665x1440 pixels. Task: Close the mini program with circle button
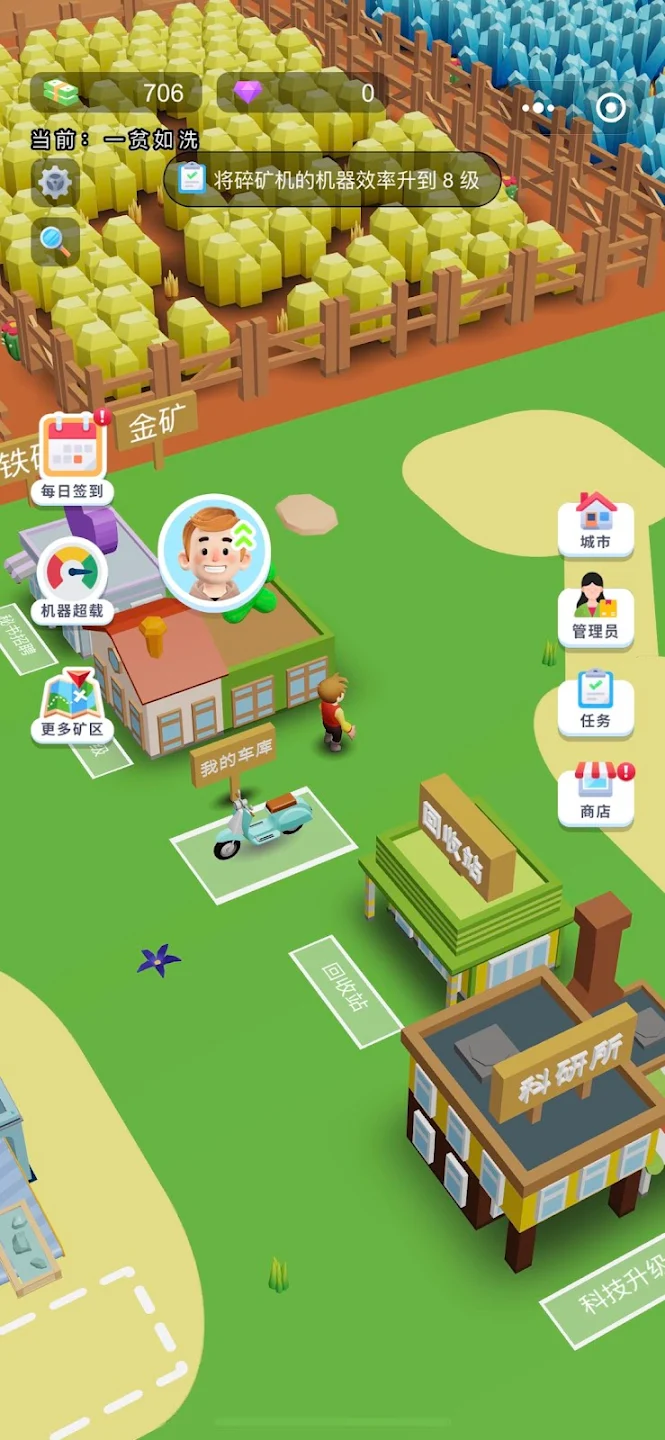pyautogui.click(x=610, y=107)
